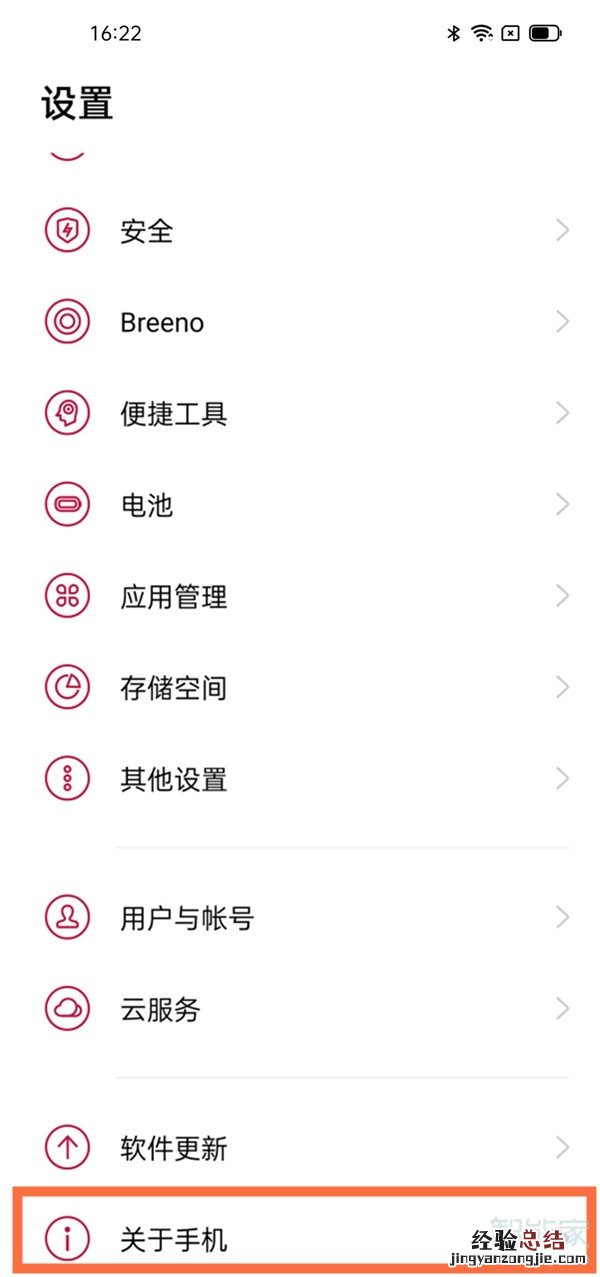Open the 安全 security settings
This screenshot has width=600, height=1277.
(147, 232)
